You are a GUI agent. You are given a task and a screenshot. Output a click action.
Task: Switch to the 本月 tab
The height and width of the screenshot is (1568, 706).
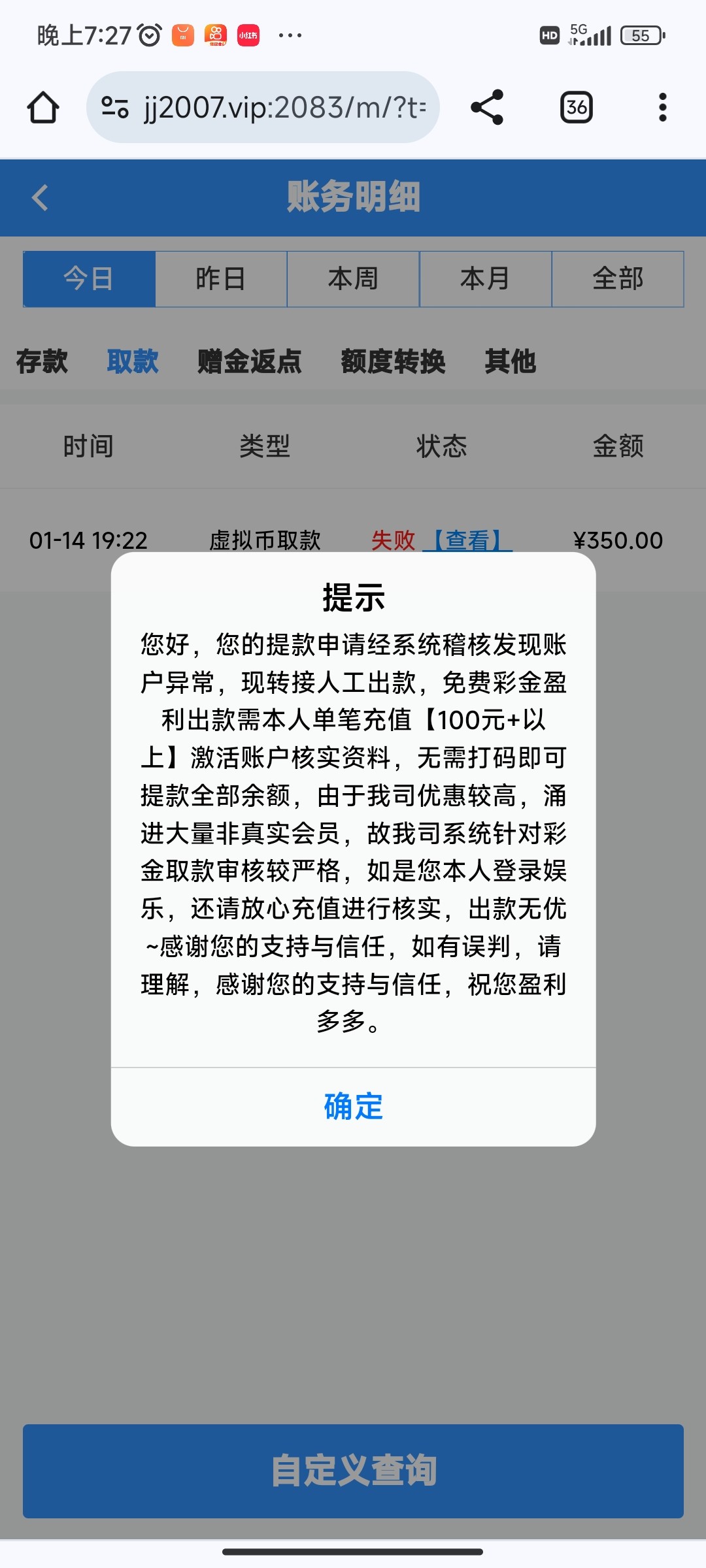click(485, 279)
